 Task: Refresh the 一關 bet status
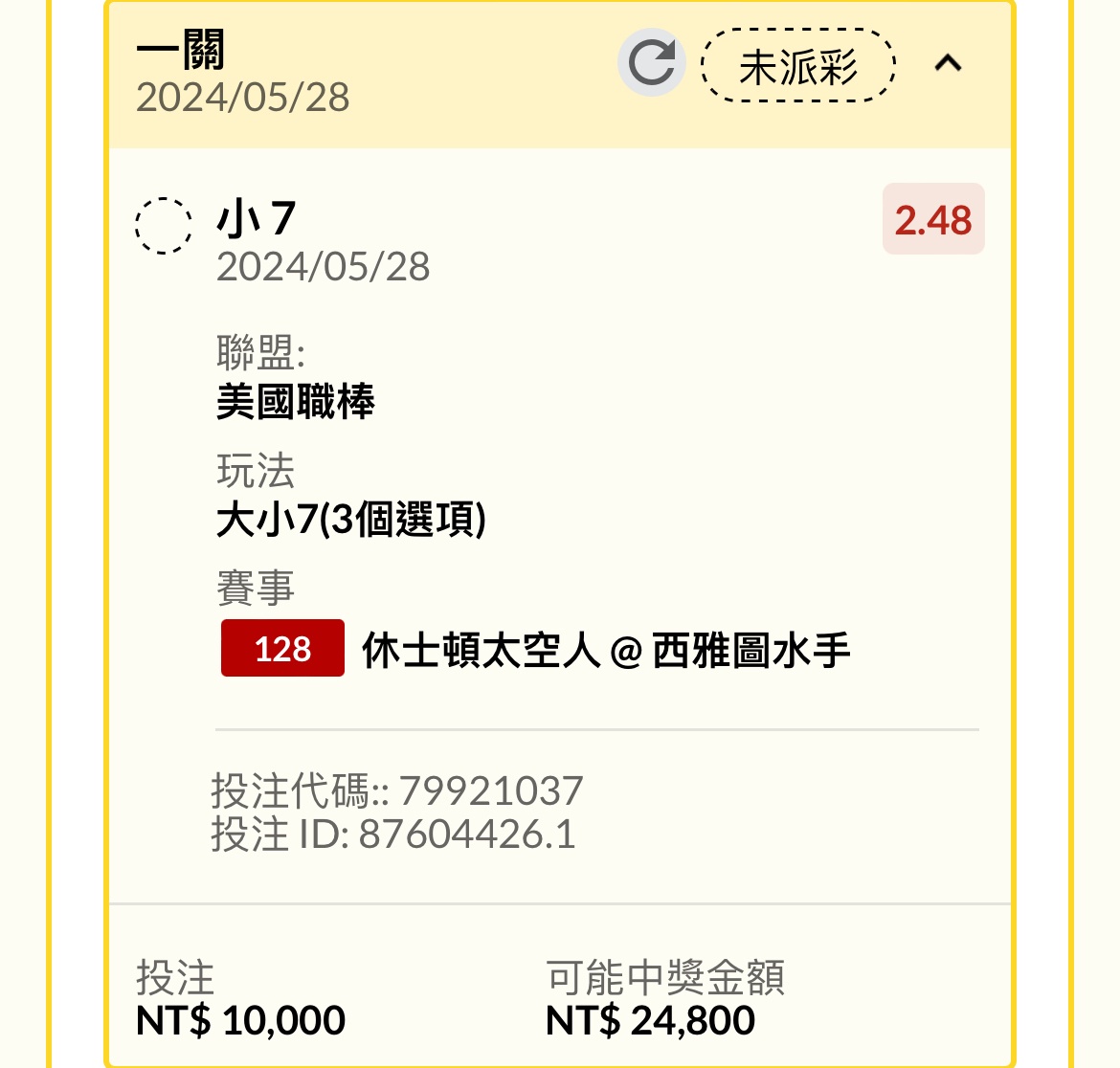coord(652,63)
